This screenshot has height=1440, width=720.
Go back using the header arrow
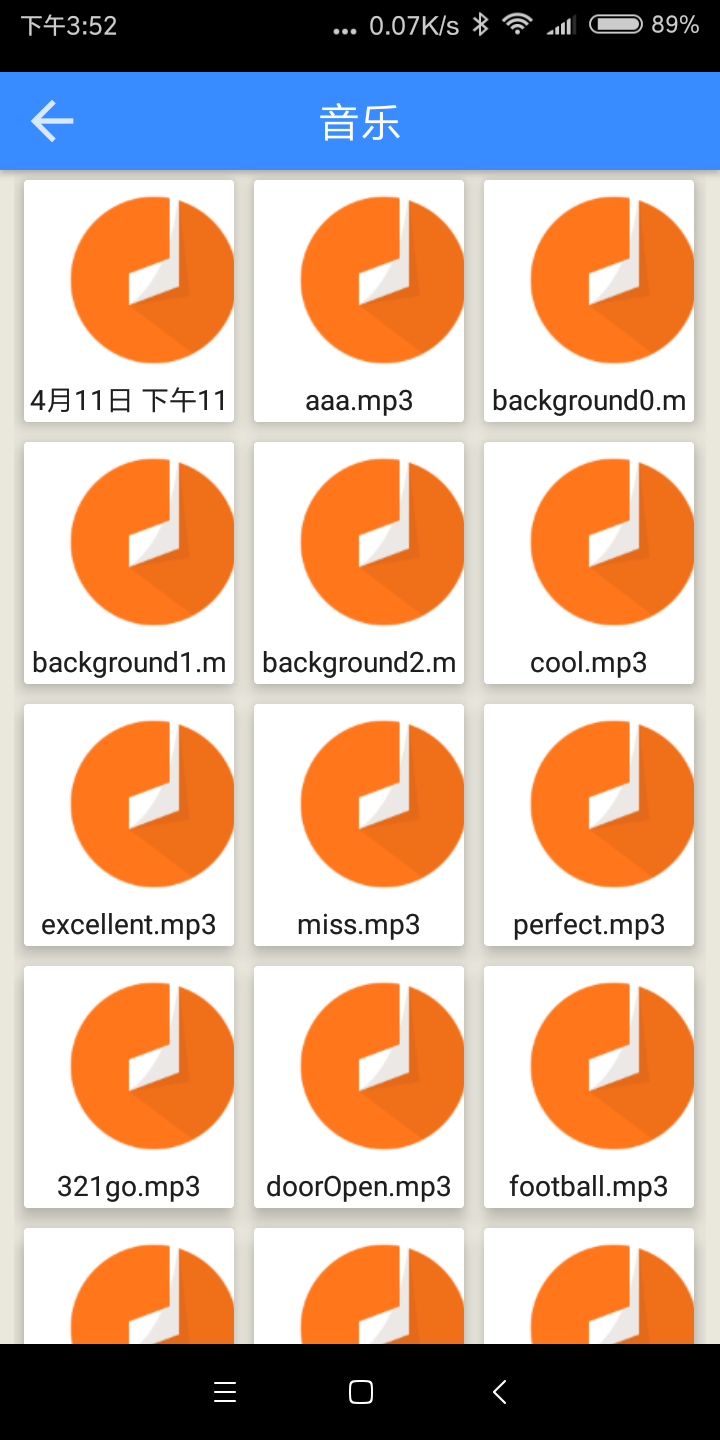[52, 122]
